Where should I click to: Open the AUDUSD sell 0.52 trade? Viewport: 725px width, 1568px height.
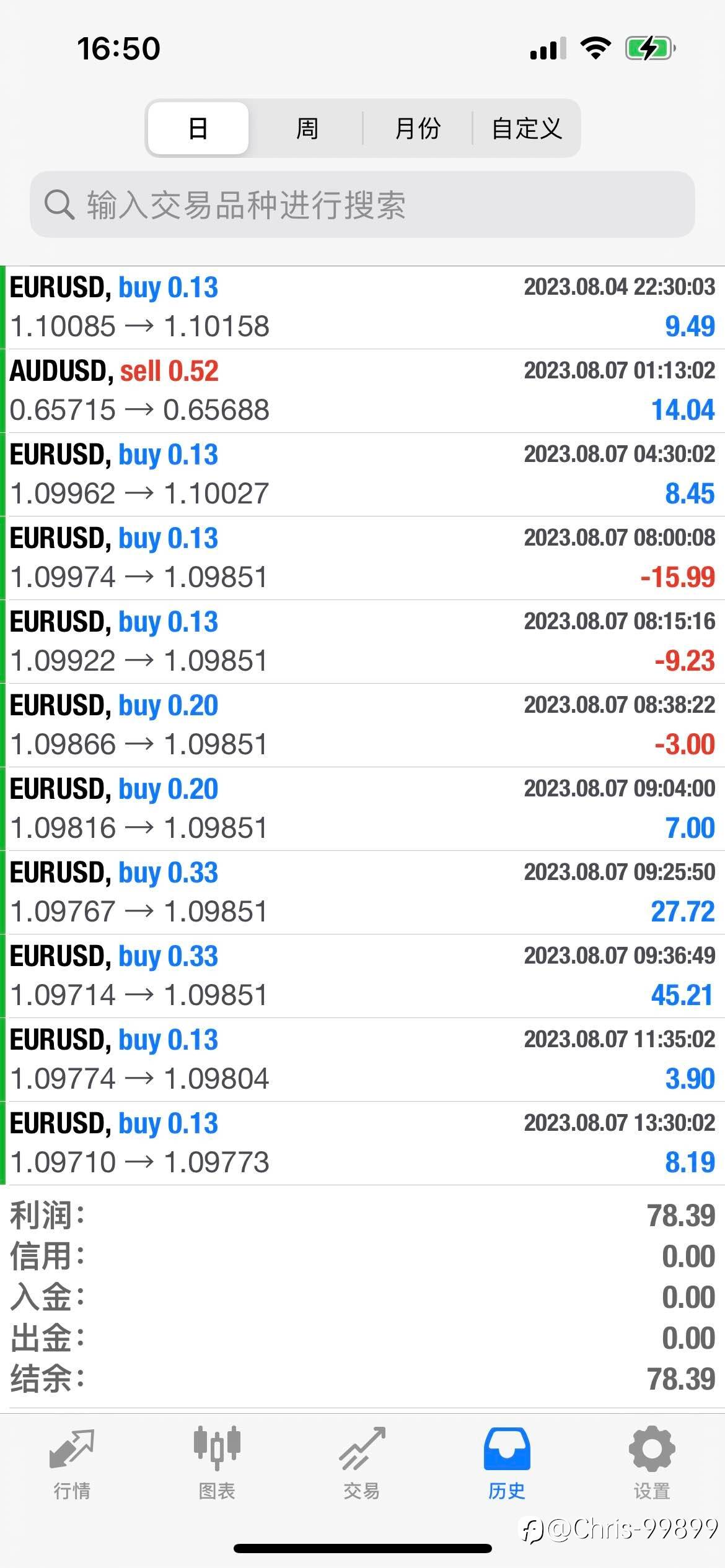(x=362, y=391)
